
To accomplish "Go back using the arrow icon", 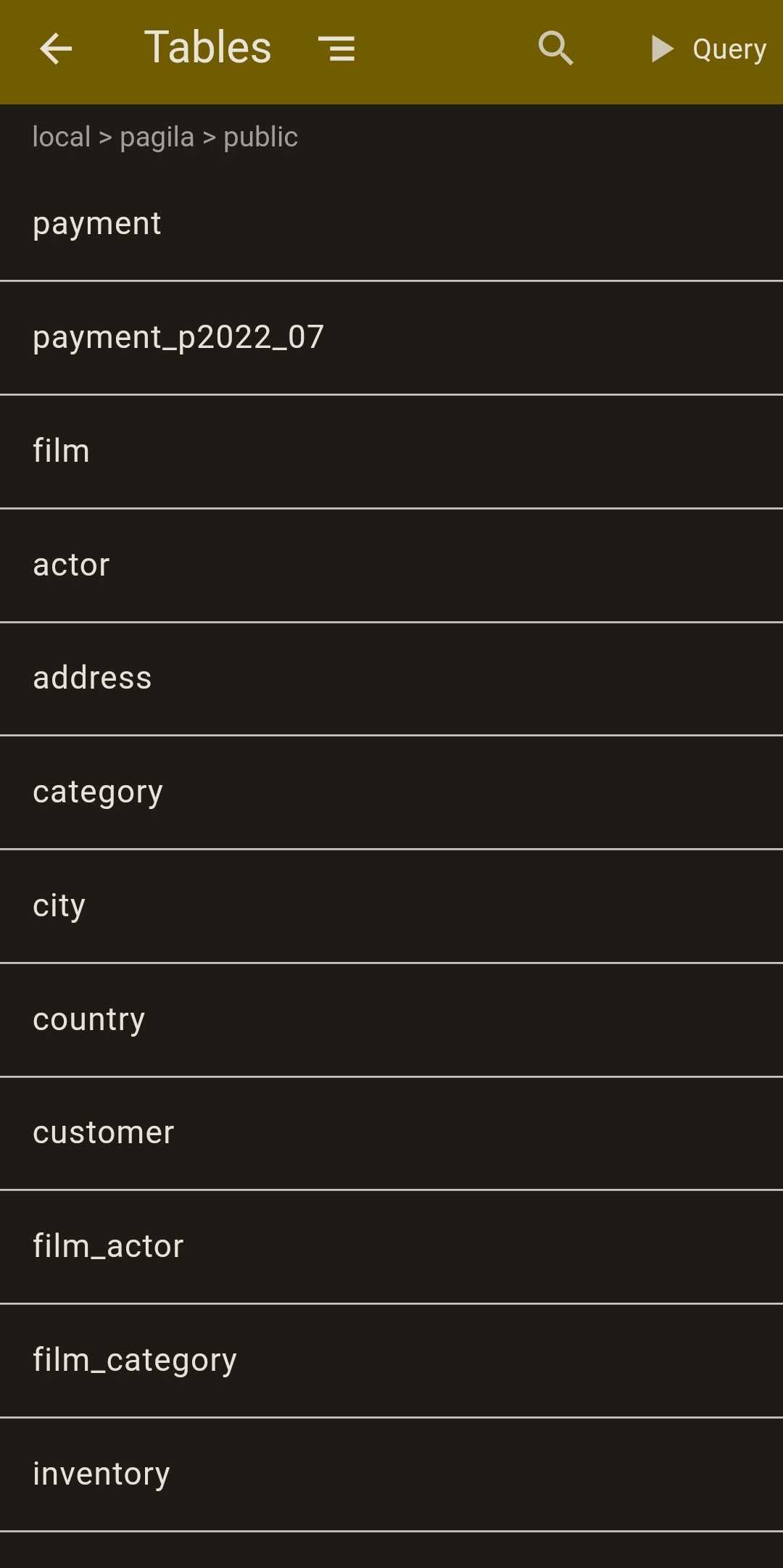I will coord(56,49).
